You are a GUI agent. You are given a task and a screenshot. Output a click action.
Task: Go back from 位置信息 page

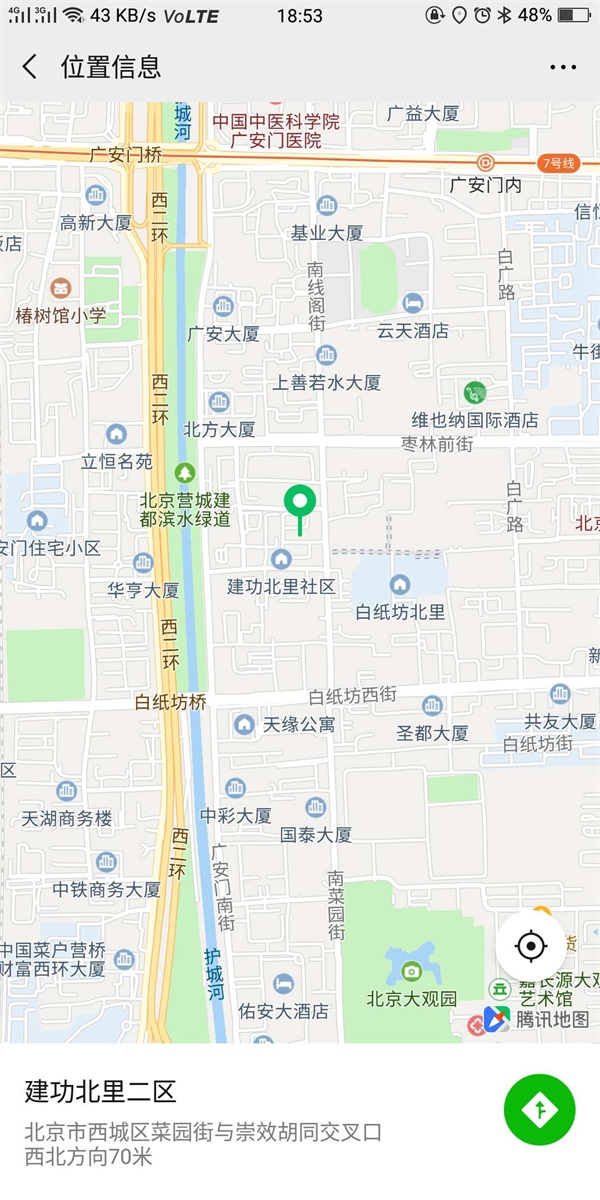coord(30,67)
